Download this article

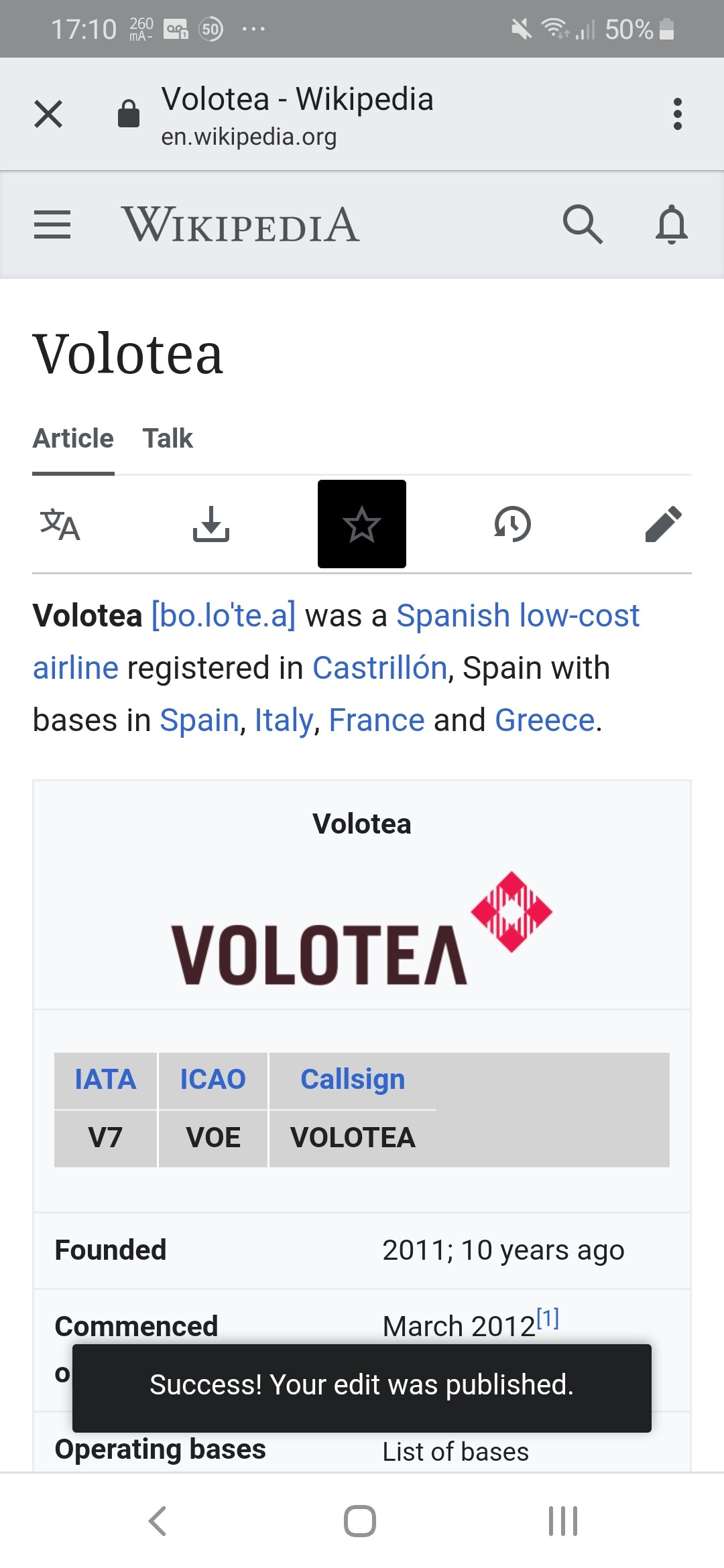[211, 524]
